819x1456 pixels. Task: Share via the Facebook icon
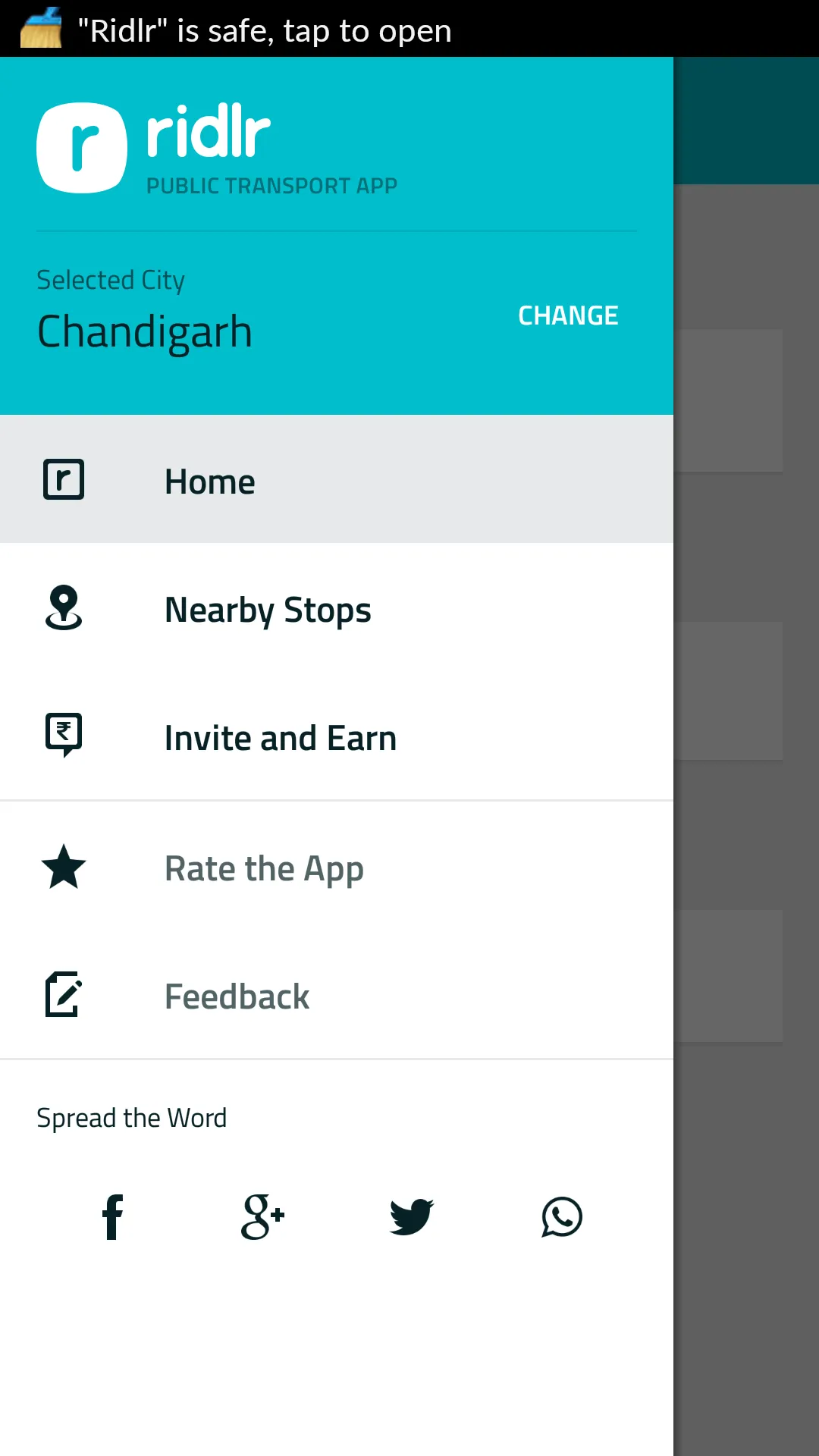click(112, 1217)
